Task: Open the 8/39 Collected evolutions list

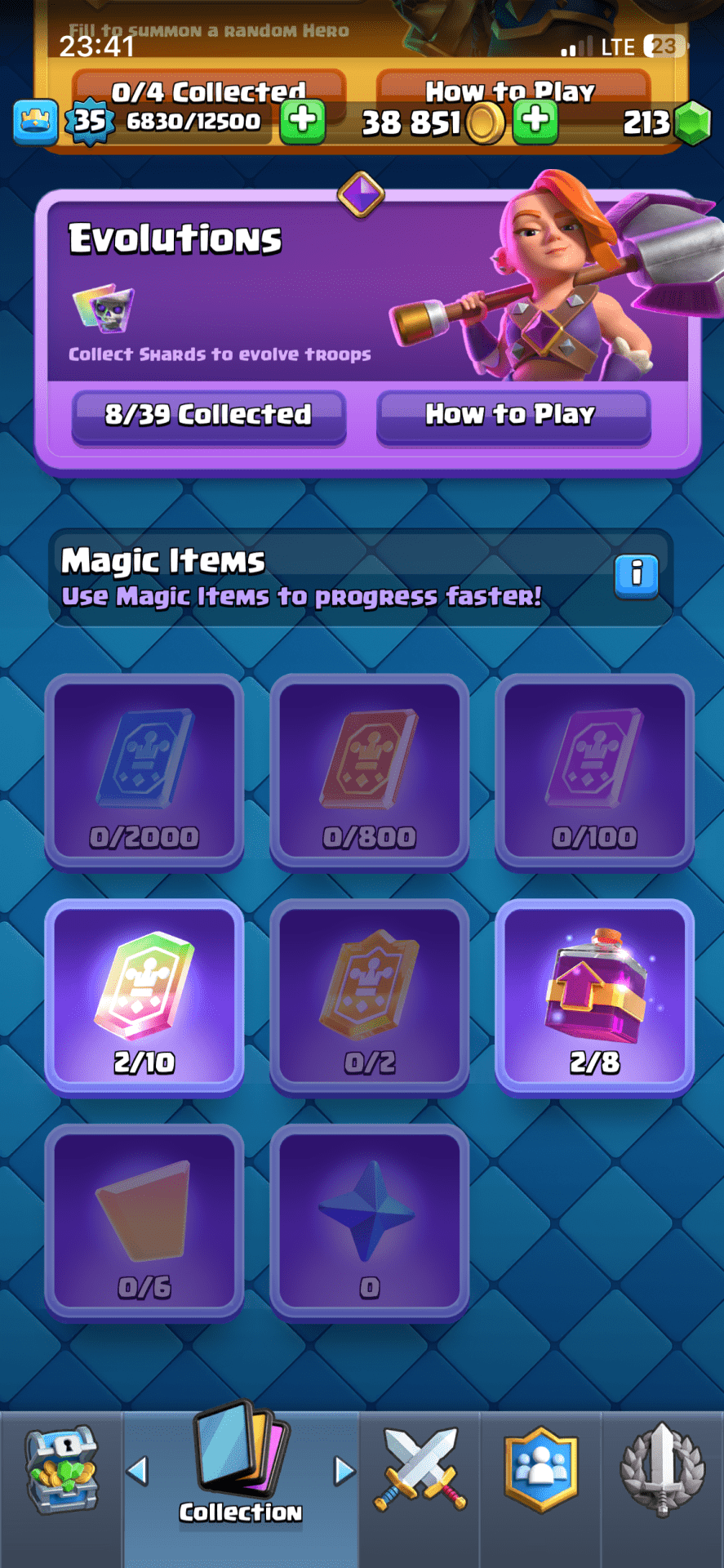Action: click(x=209, y=416)
